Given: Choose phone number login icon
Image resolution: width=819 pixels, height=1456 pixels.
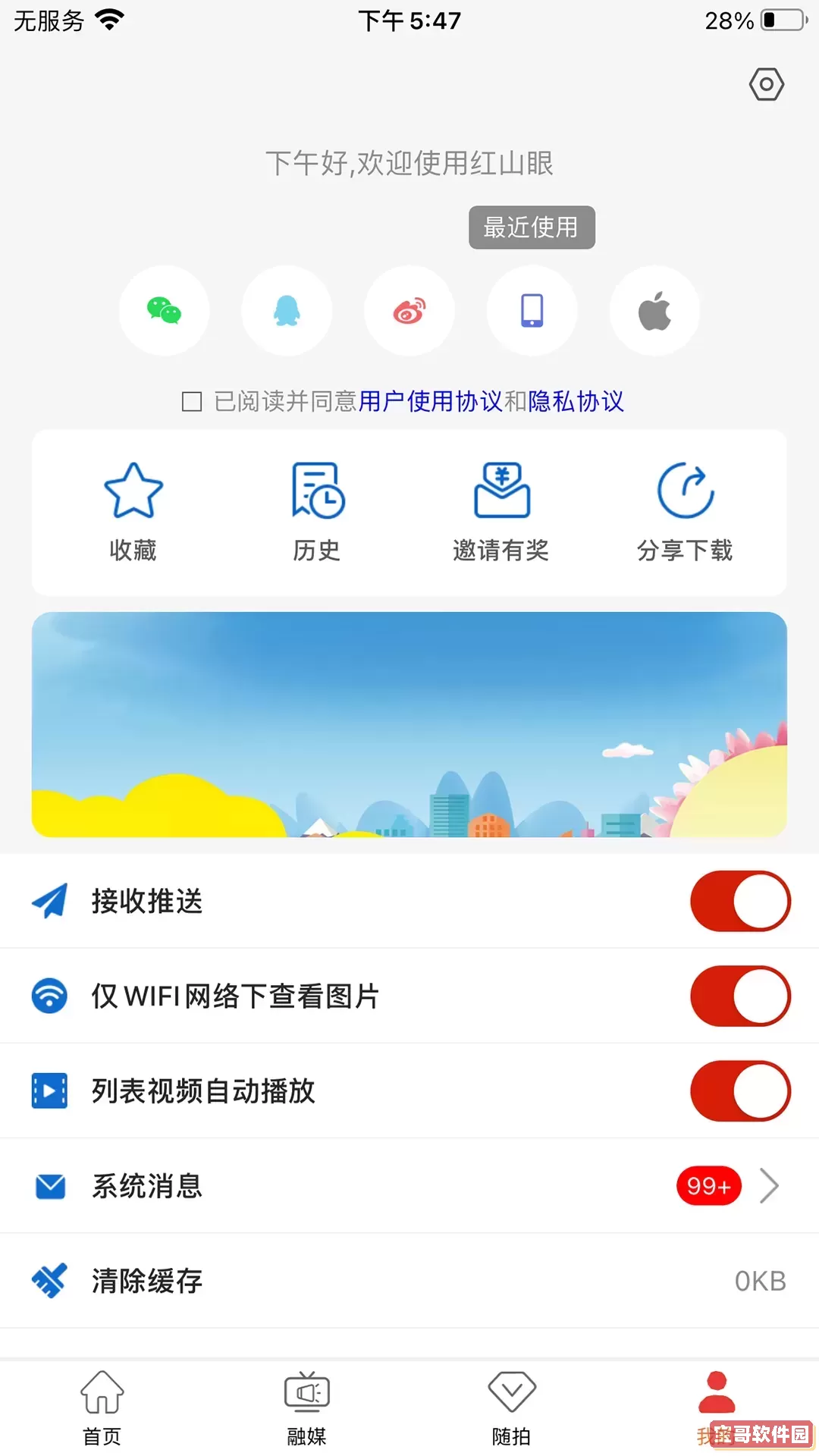Looking at the screenshot, I should [x=532, y=311].
